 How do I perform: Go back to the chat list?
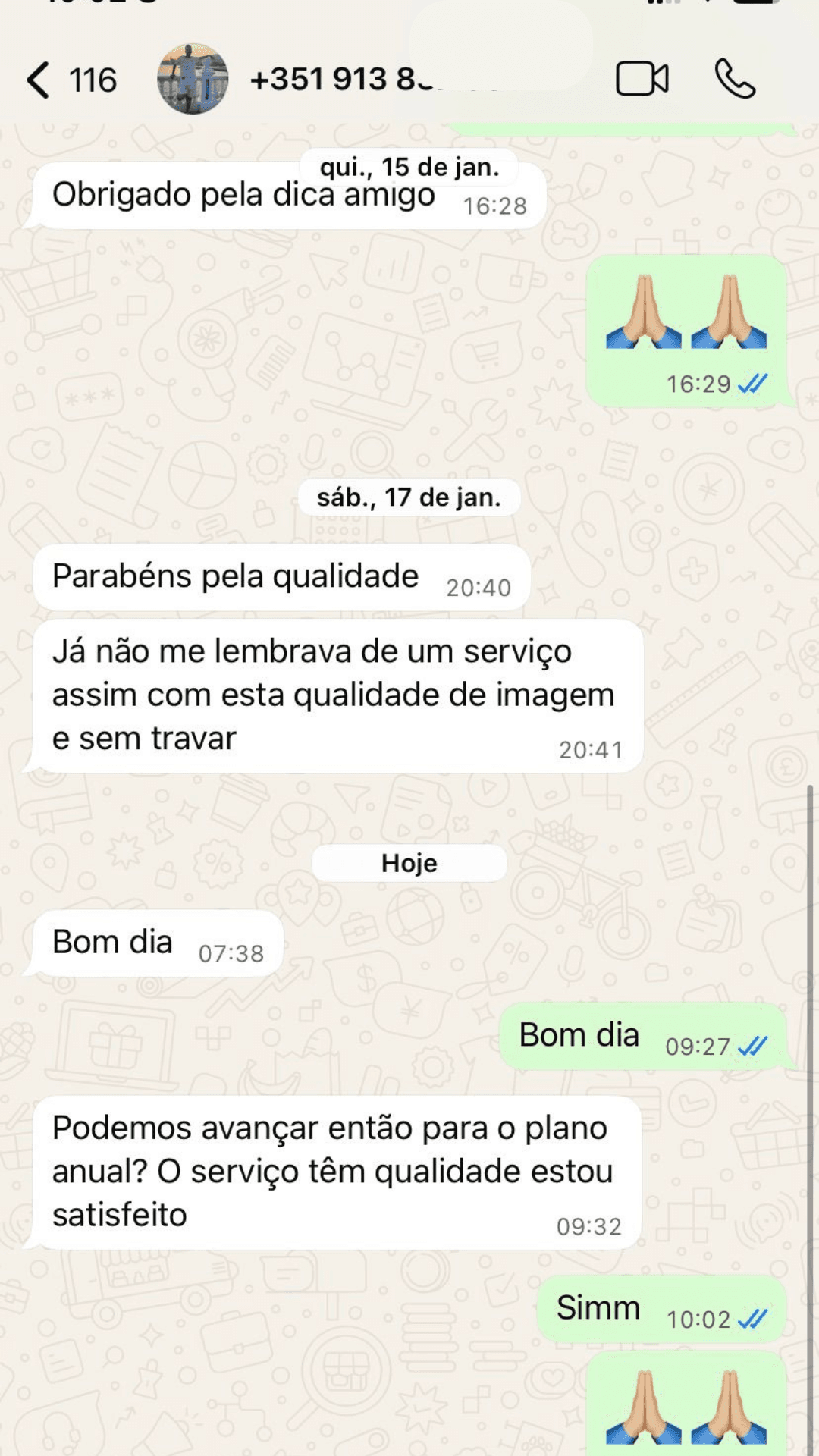point(39,80)
